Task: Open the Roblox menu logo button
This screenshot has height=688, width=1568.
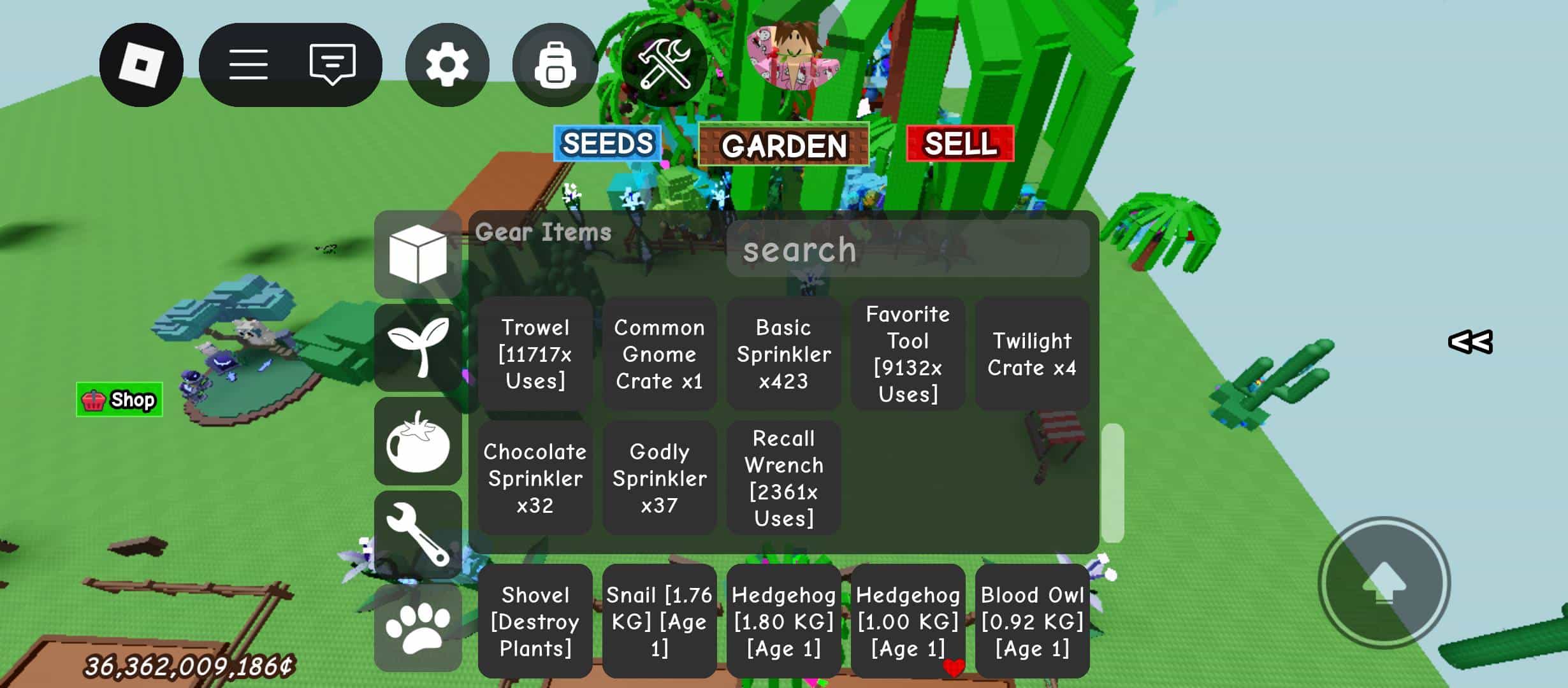Action: click(x=142, y=65)
